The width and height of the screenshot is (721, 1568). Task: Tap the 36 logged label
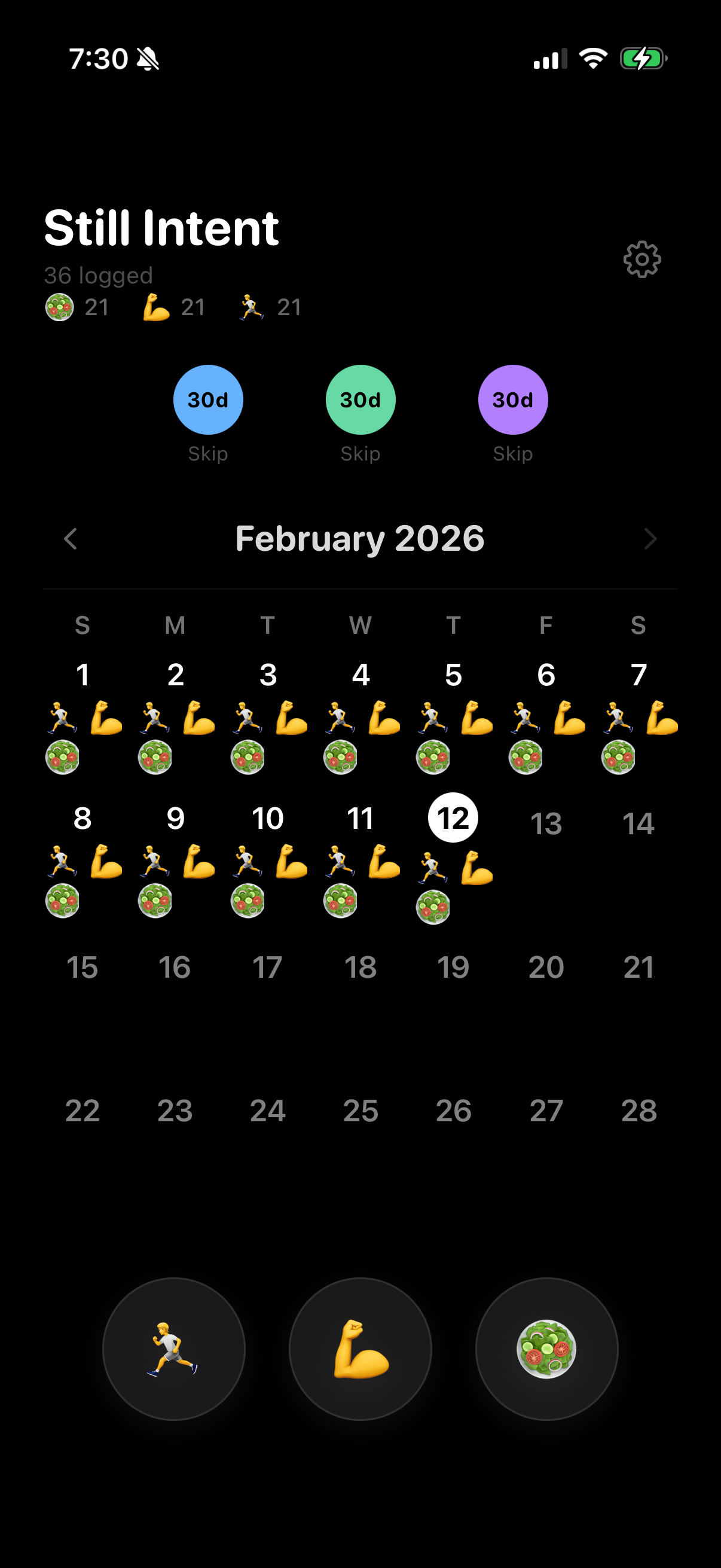98,275
